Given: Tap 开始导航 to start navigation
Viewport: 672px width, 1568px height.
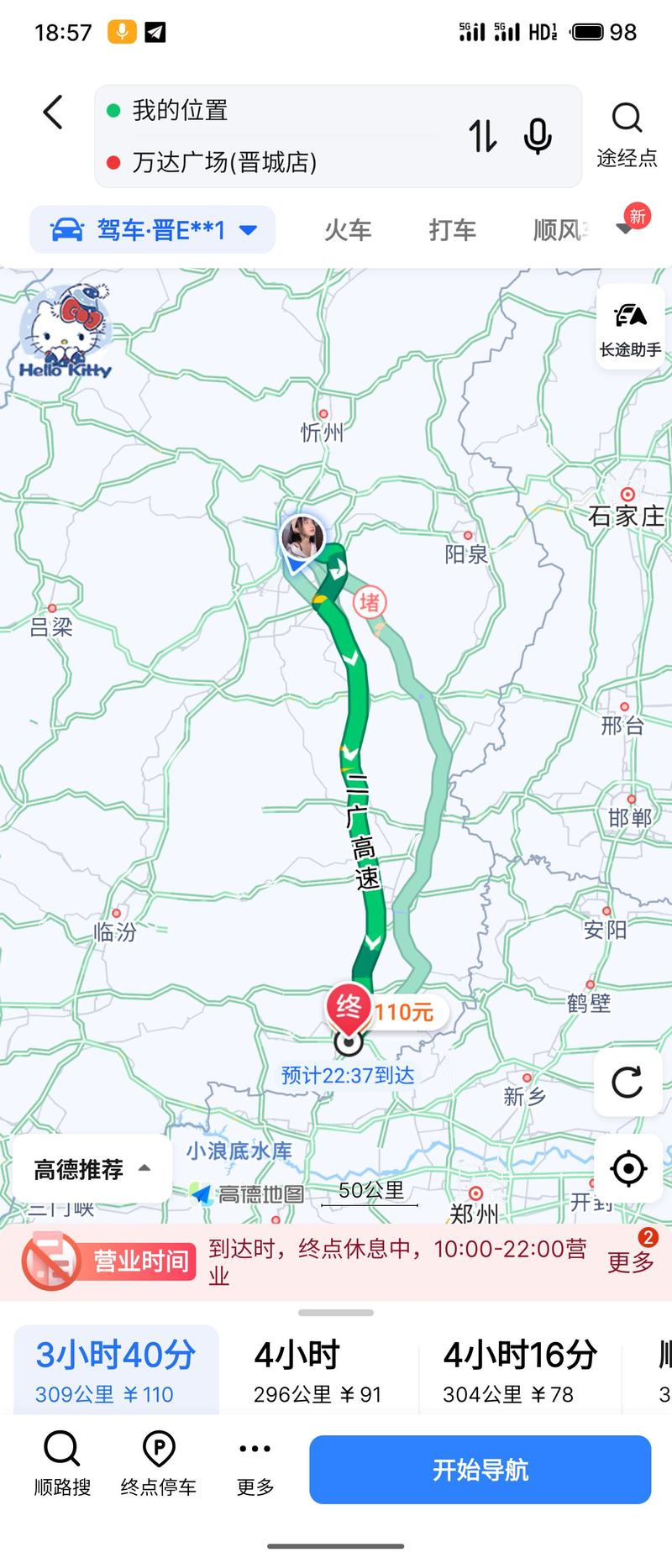Looking at the screenshot, I should [480, 1468].
